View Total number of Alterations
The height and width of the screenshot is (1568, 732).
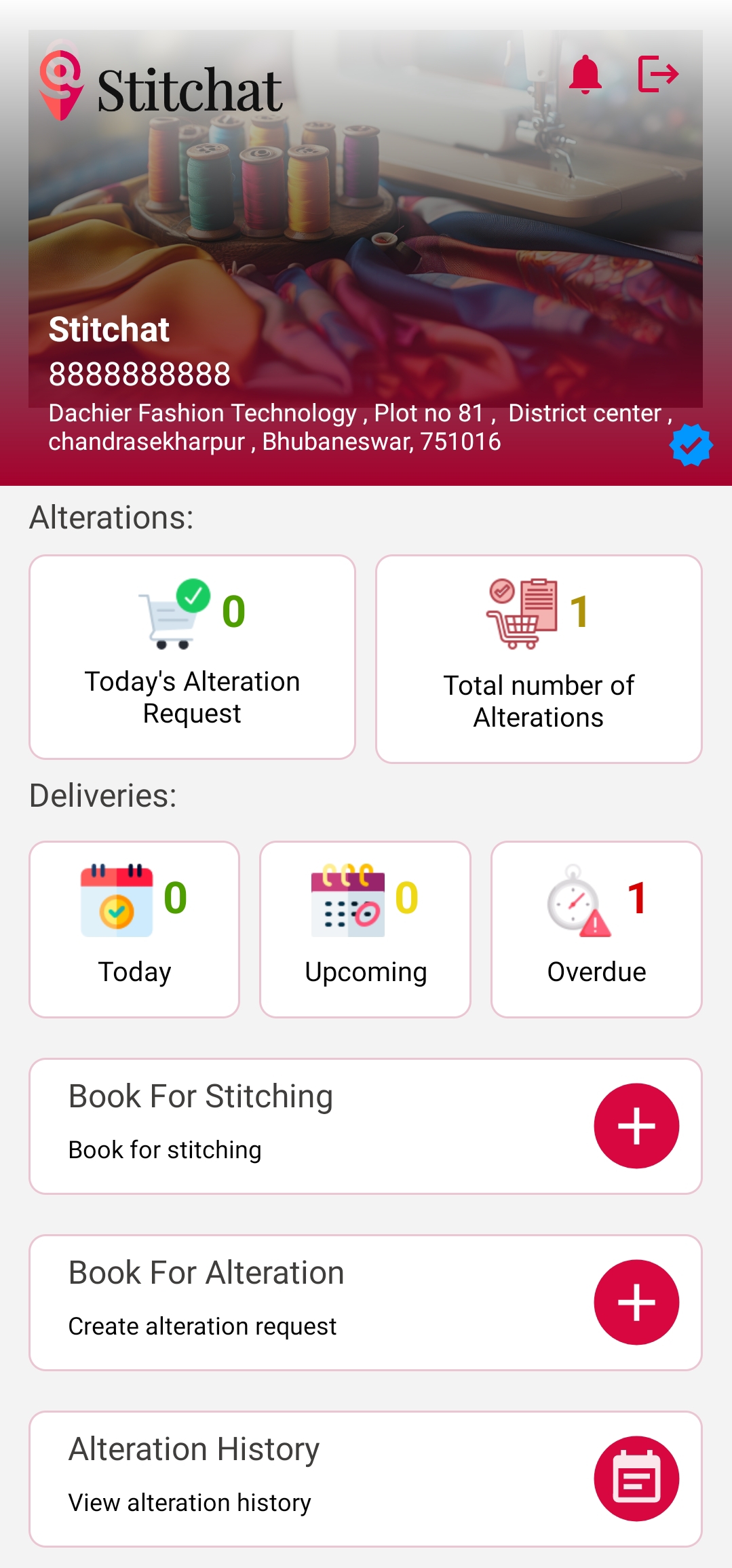539,659
